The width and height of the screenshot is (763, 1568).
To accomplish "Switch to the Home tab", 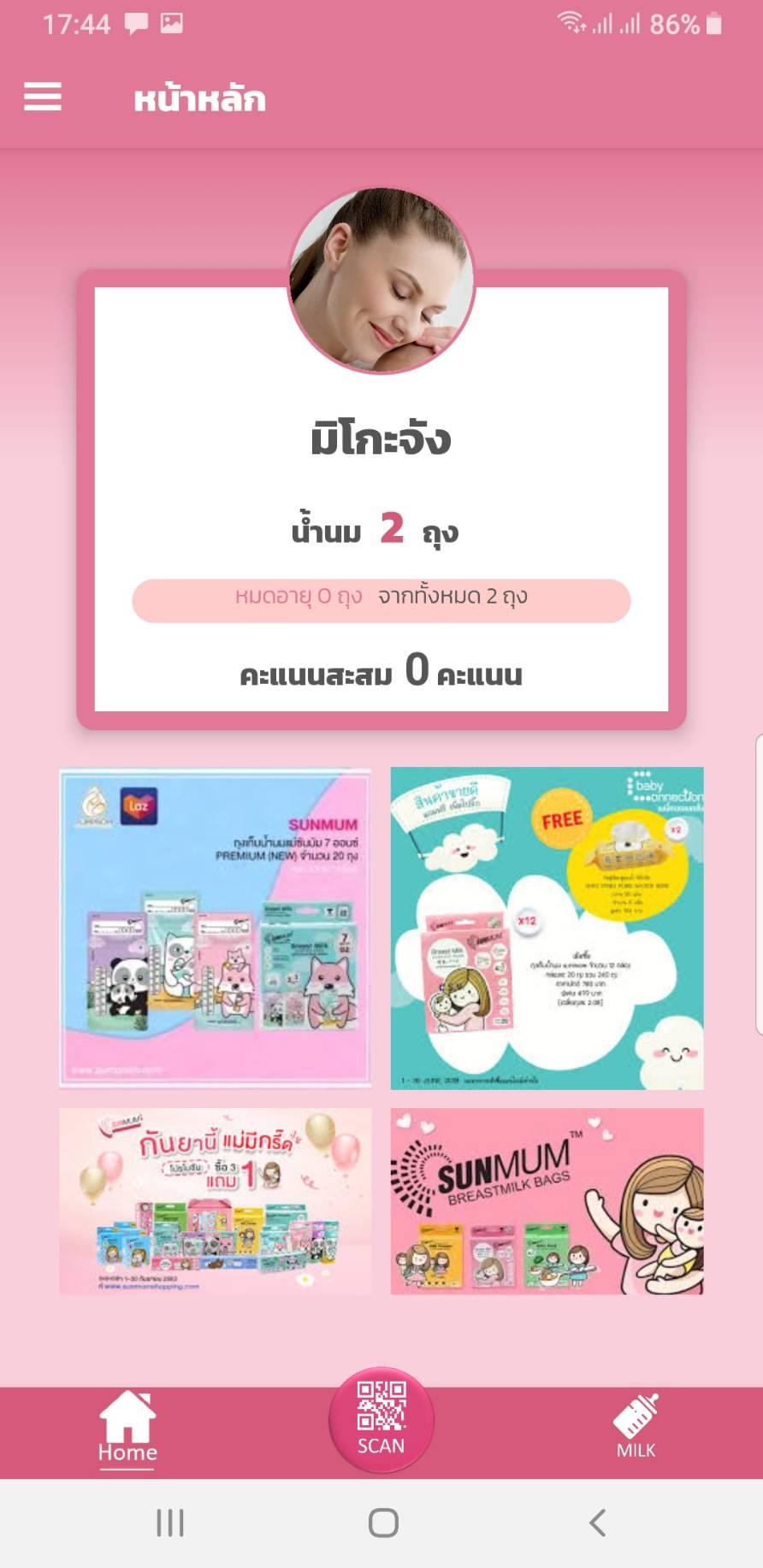I will (x=127, y=1429).
